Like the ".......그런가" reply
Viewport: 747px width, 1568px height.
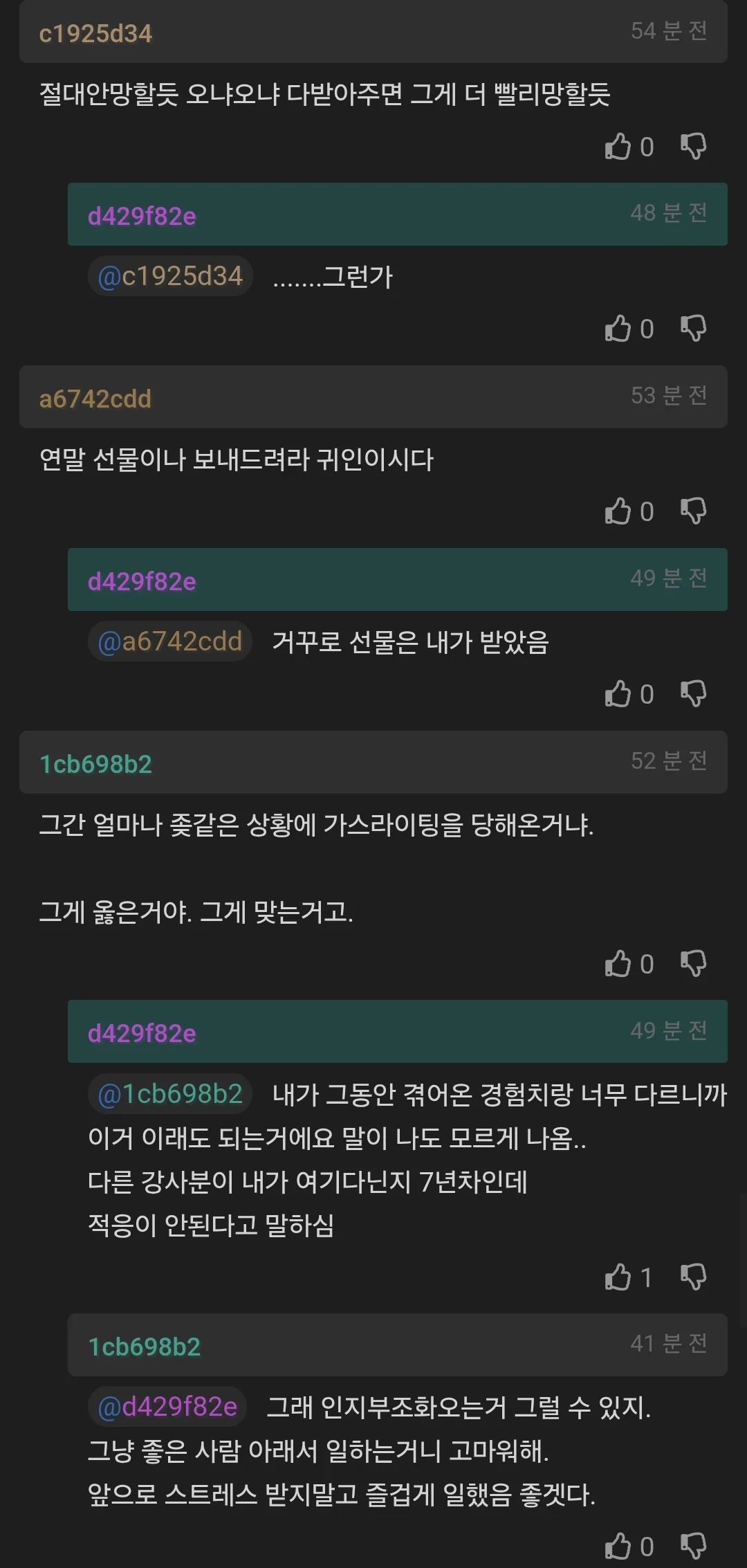(619, 328)
